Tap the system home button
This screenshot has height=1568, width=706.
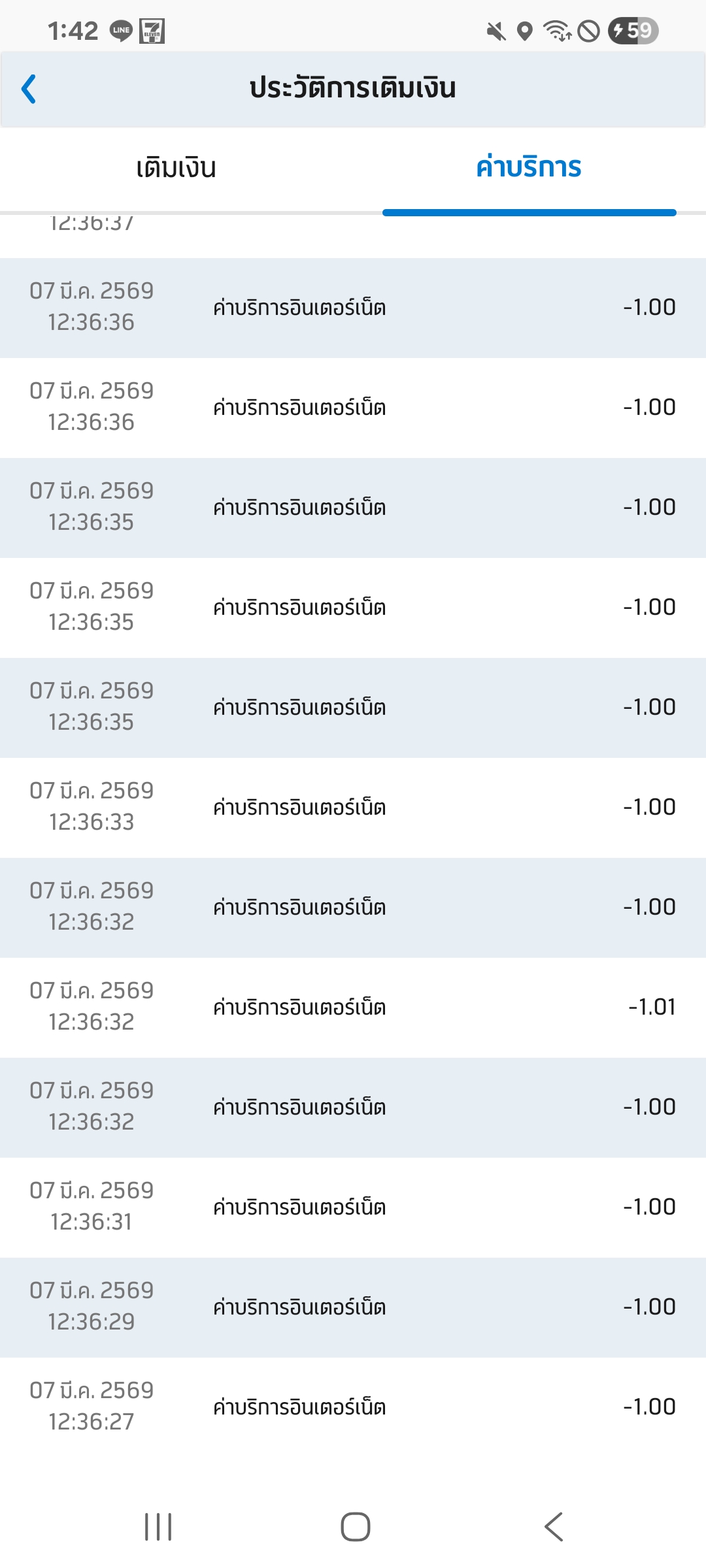click(355, 1527)
